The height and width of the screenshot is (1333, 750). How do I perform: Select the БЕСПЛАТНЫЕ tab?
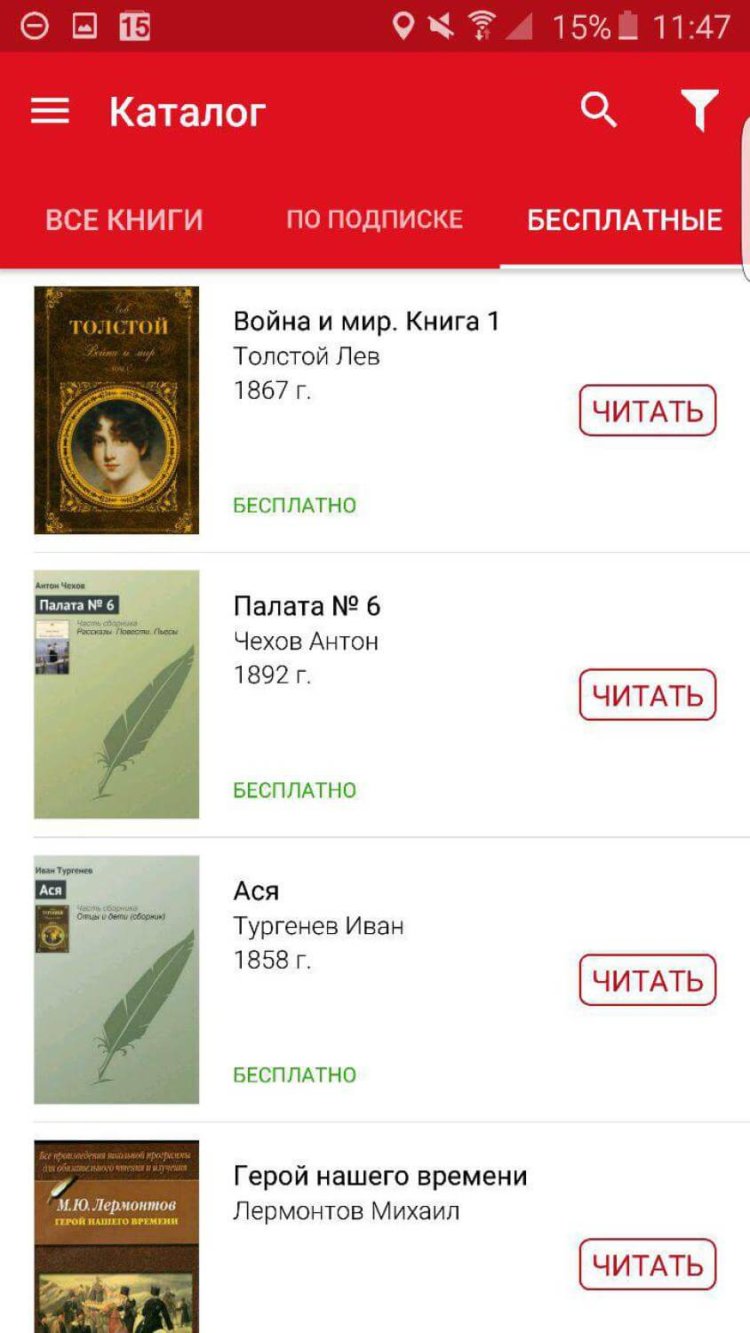tap(625, 219)
